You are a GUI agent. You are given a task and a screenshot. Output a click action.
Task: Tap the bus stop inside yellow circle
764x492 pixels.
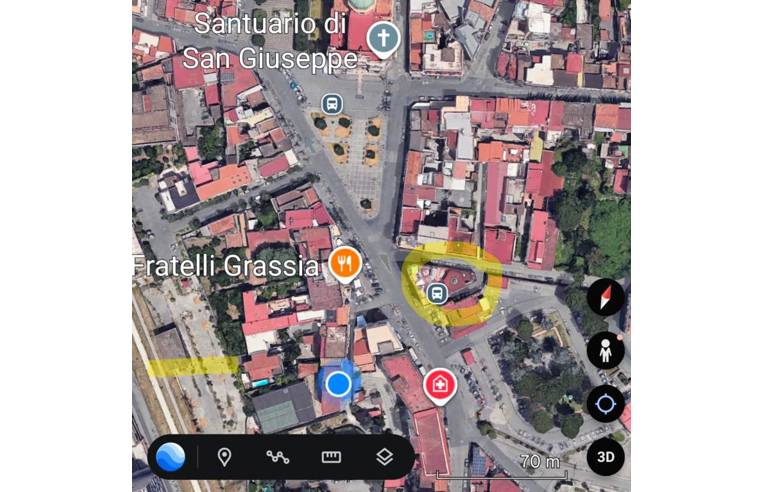(437, 293)
